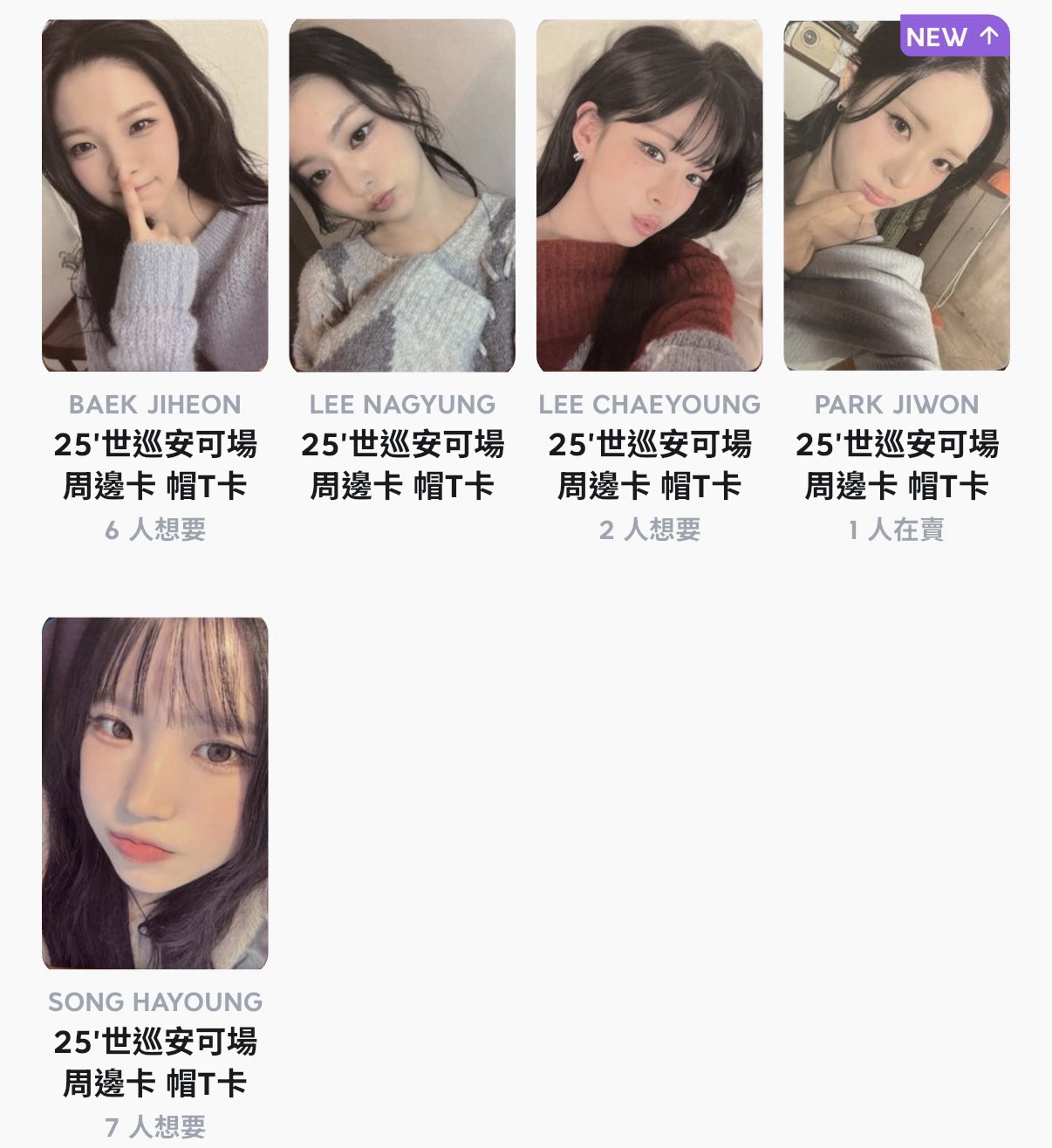Click the name label BAEK JIHEON
This screenshot has width=1052, height=1148.
coord(154,404)
